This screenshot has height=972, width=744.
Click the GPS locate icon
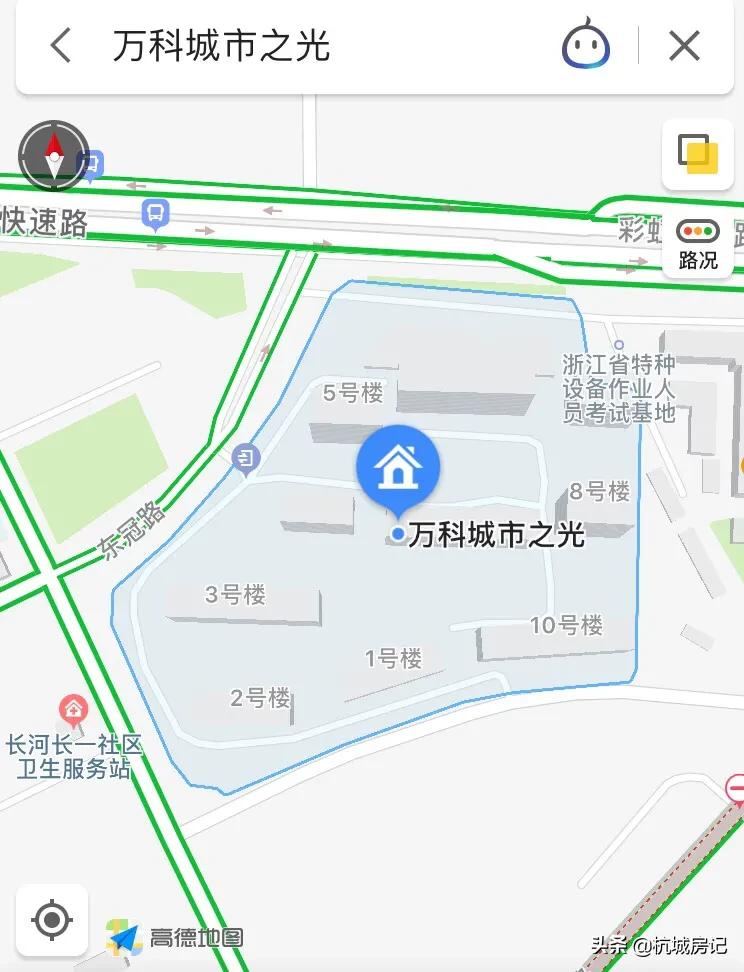51,921
